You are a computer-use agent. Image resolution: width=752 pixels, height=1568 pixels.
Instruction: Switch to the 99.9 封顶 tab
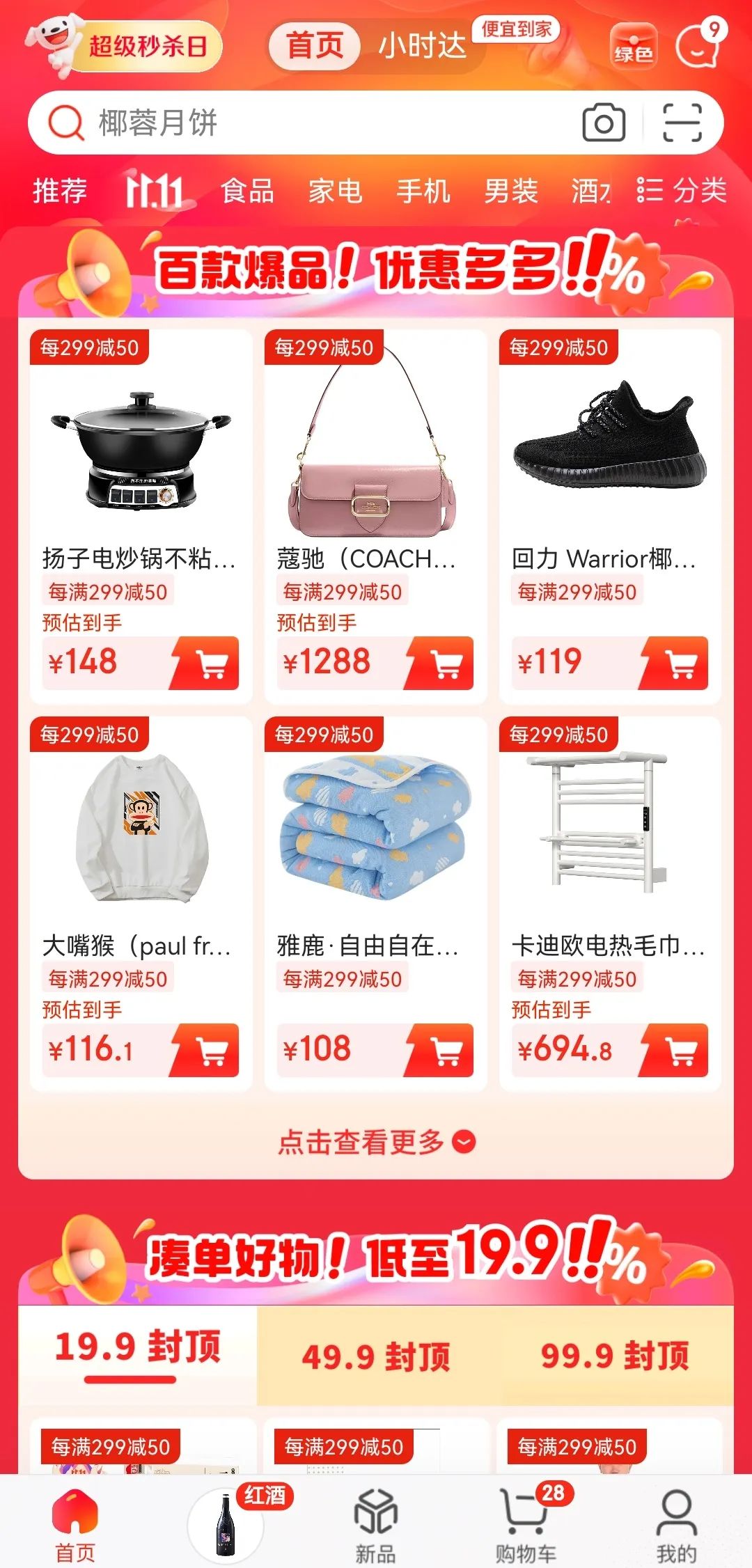[615, 1356]
